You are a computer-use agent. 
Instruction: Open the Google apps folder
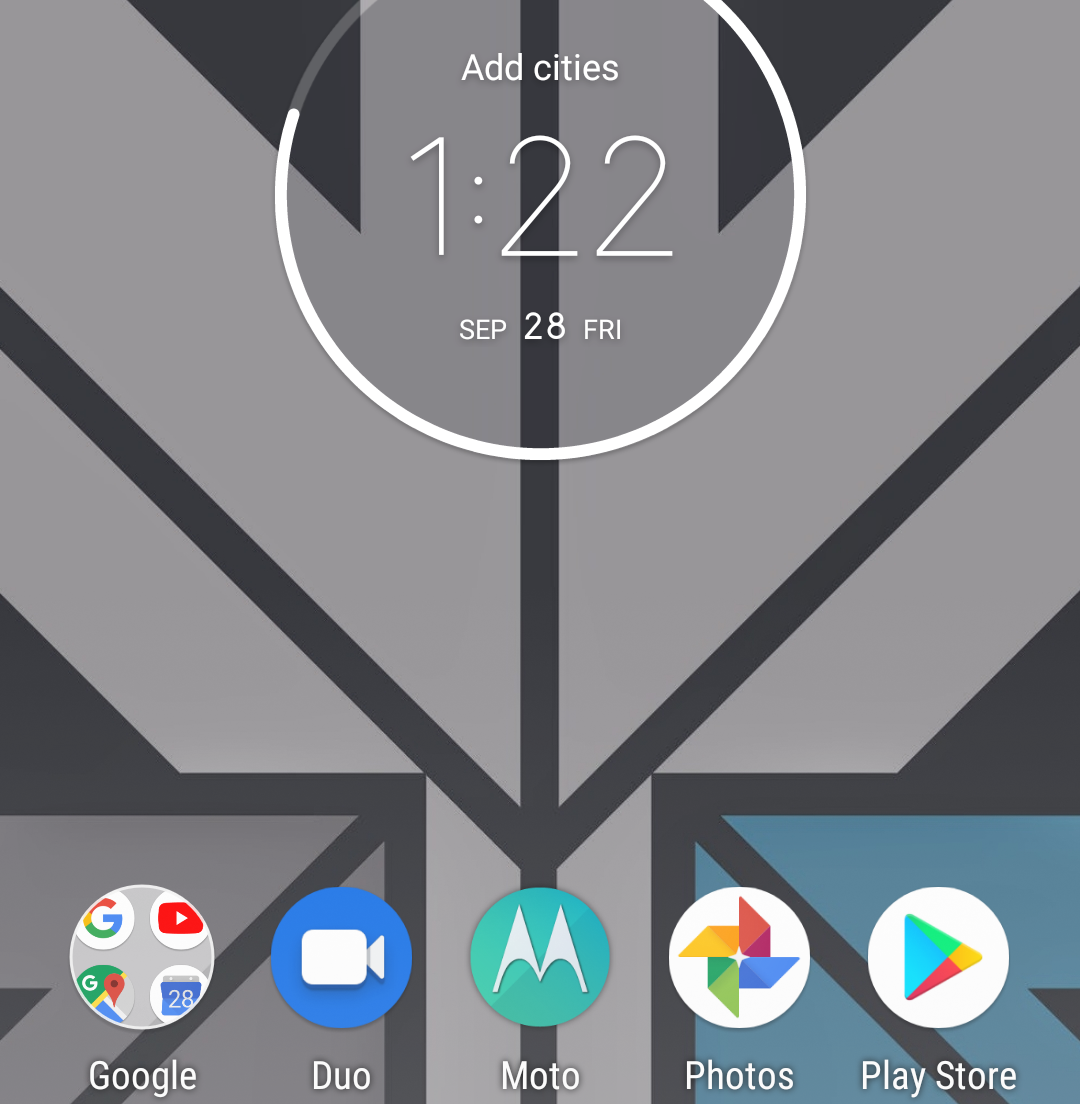point(141,957)
